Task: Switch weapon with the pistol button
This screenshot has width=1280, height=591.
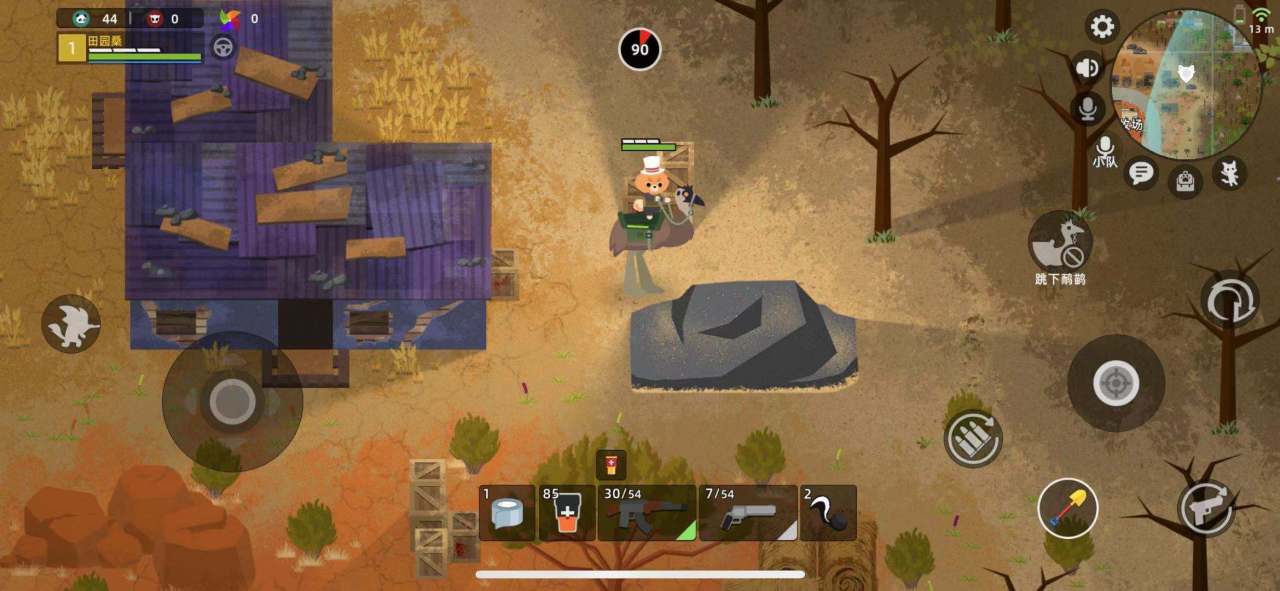Action: tap(1207, 509)
